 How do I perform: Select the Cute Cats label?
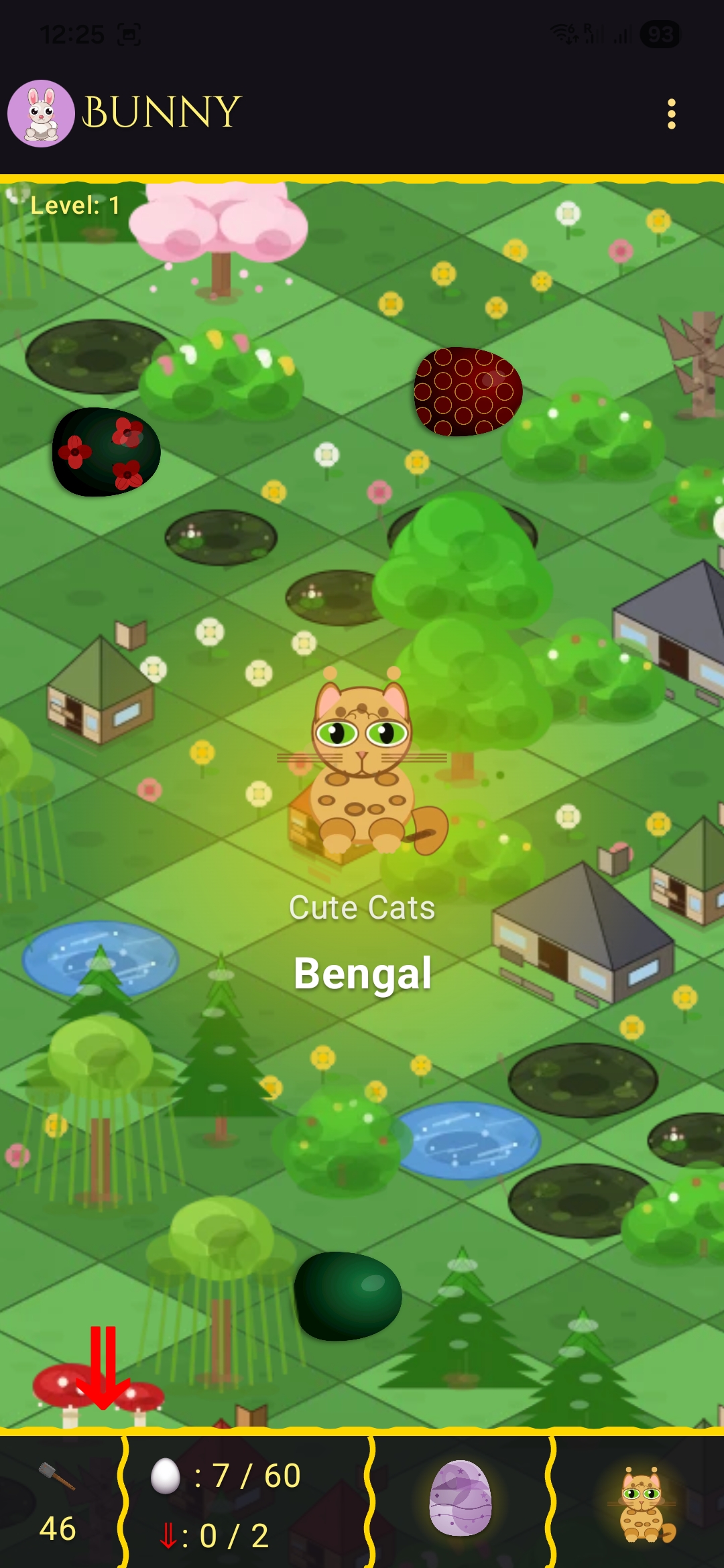tap(362, 907)
